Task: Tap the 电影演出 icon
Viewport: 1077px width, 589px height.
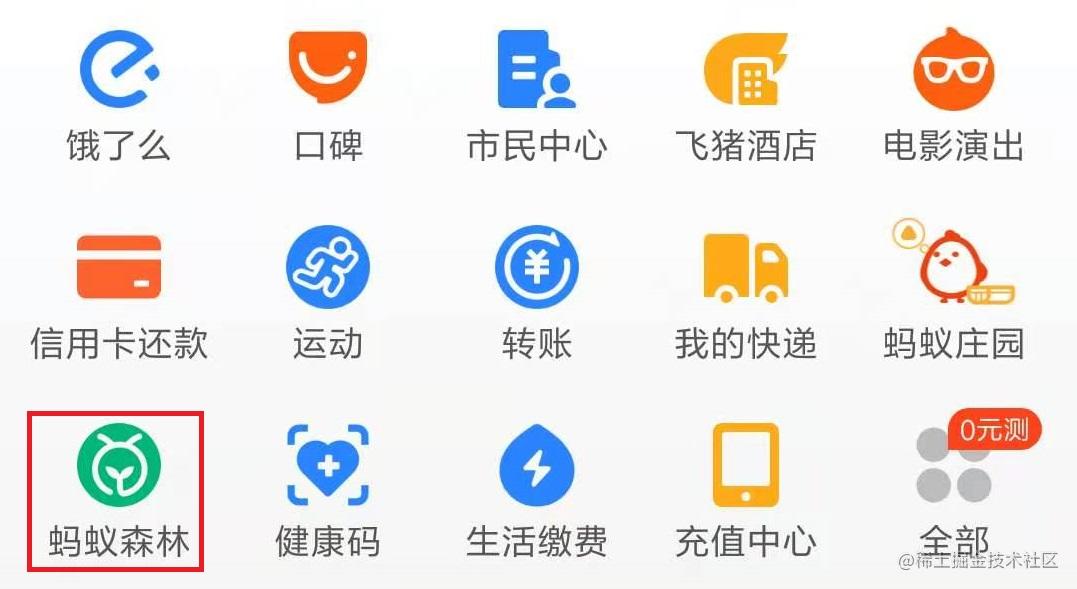Action: click(x=953, y=70)
